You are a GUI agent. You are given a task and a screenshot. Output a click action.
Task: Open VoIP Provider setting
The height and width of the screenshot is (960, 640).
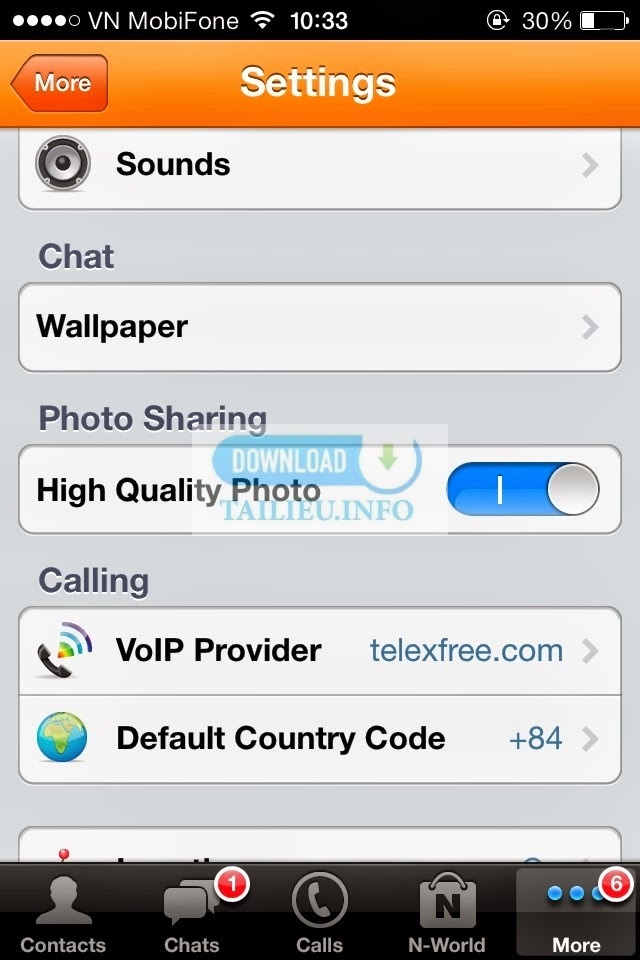tap(320, 651)
